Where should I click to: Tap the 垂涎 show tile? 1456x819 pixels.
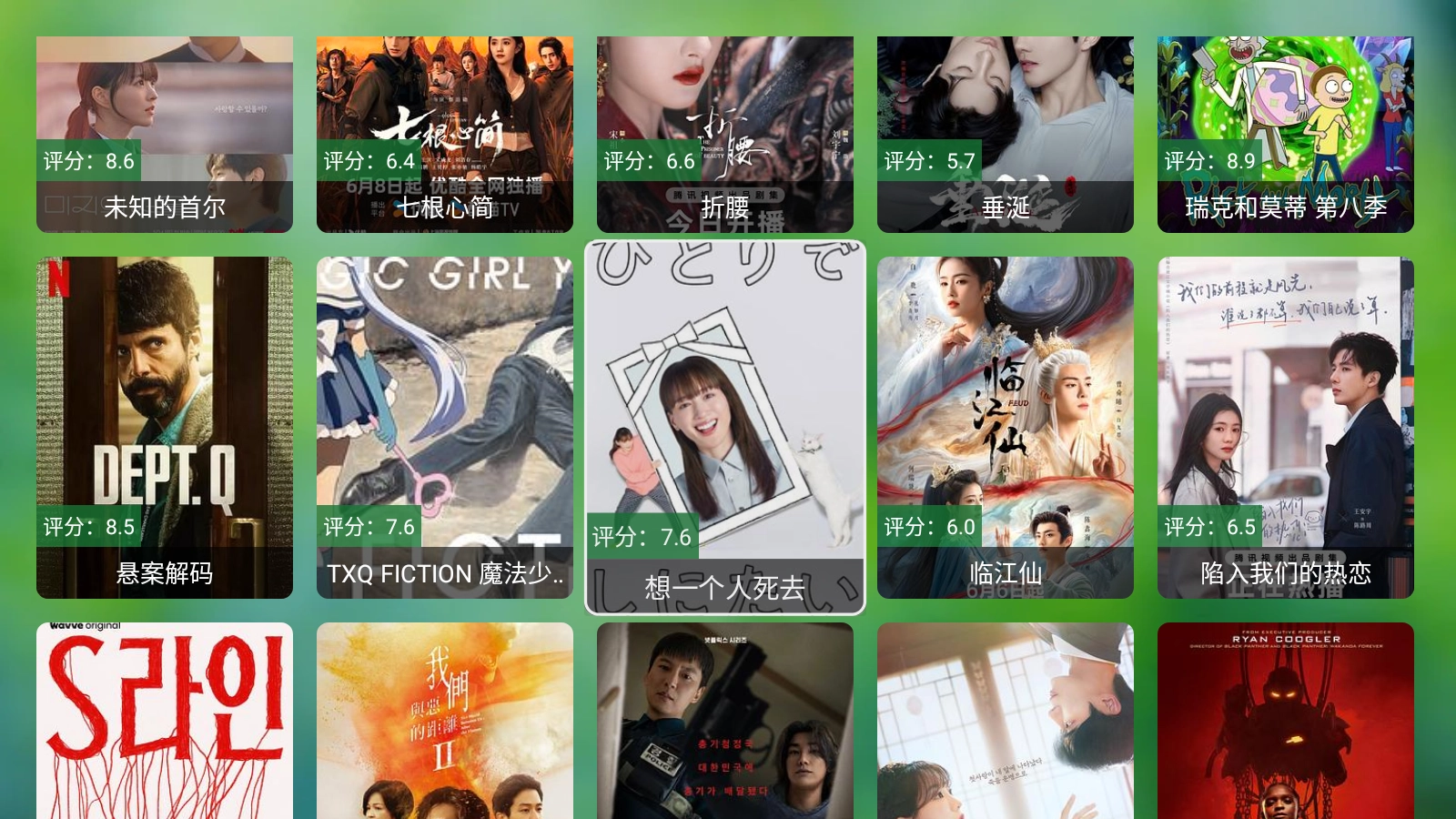[1006, 135]
